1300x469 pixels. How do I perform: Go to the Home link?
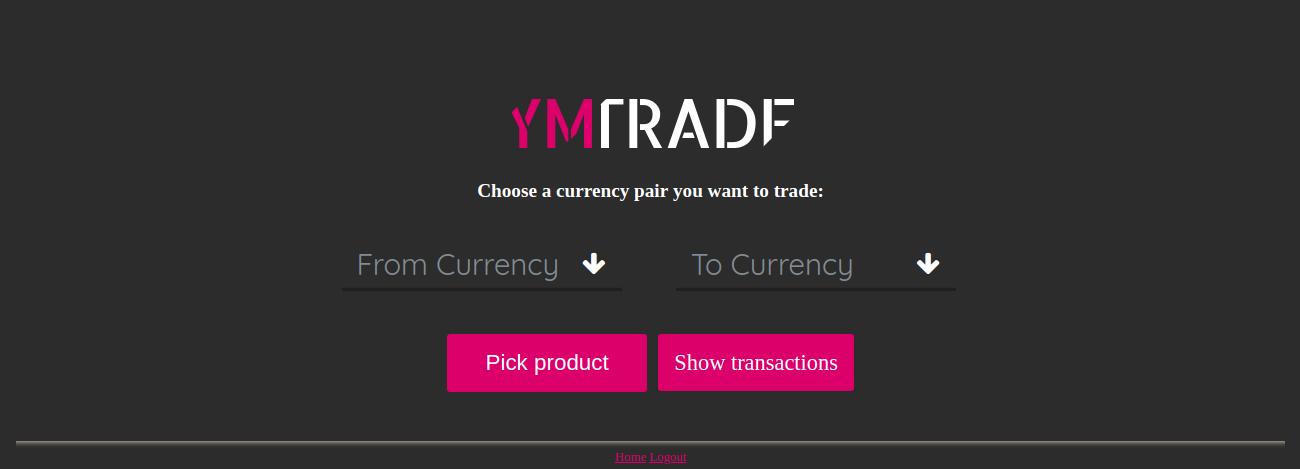[630, 457]
